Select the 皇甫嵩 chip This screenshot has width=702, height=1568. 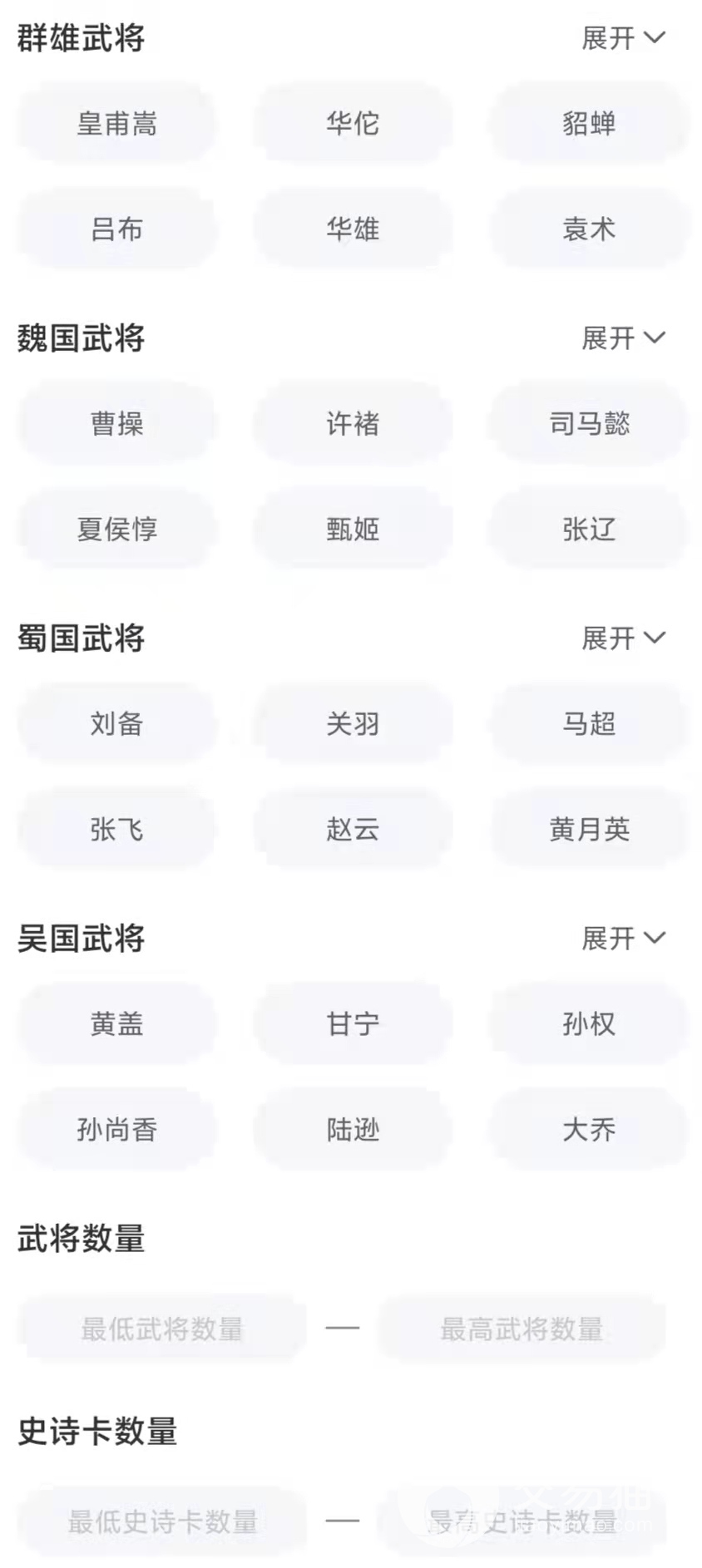(117, 124)
